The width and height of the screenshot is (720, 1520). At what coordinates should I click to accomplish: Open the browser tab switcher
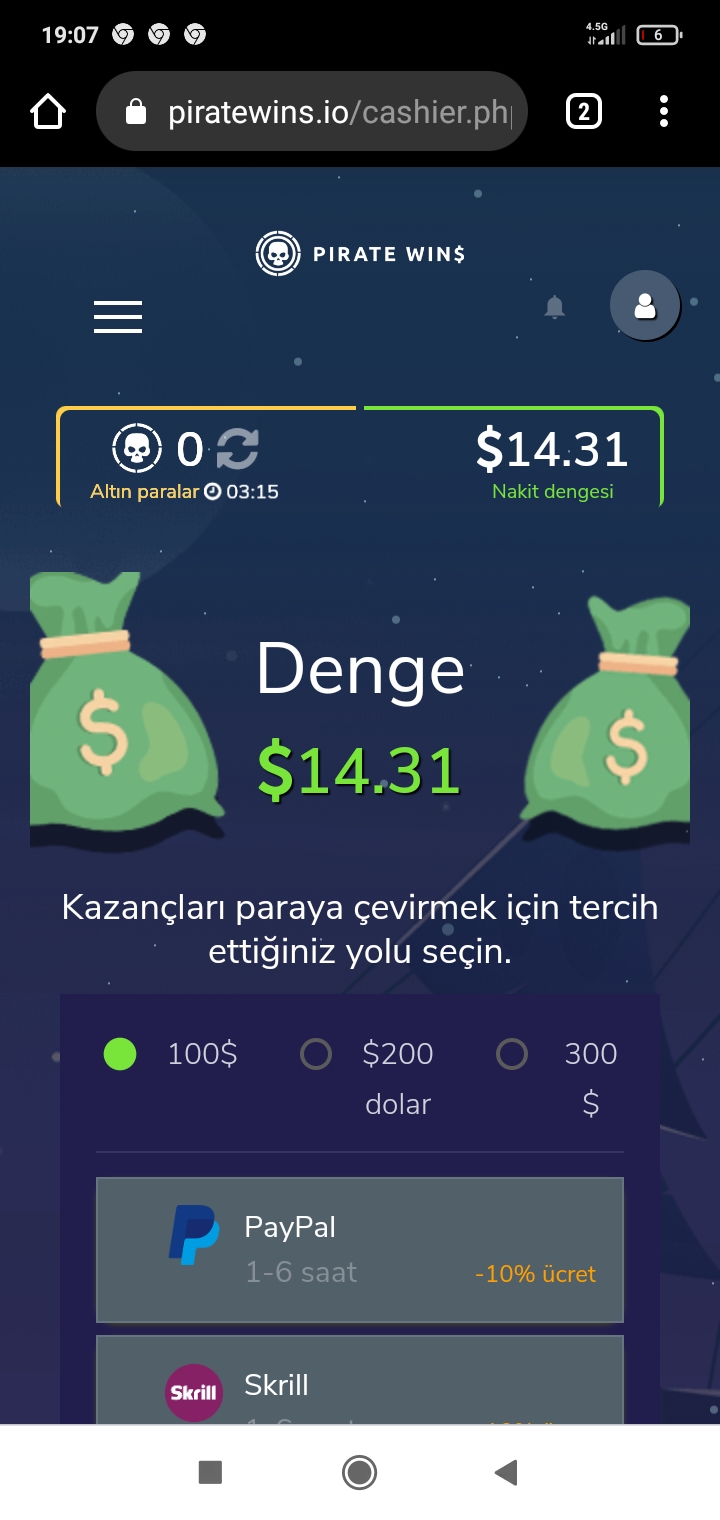[584, 112]
